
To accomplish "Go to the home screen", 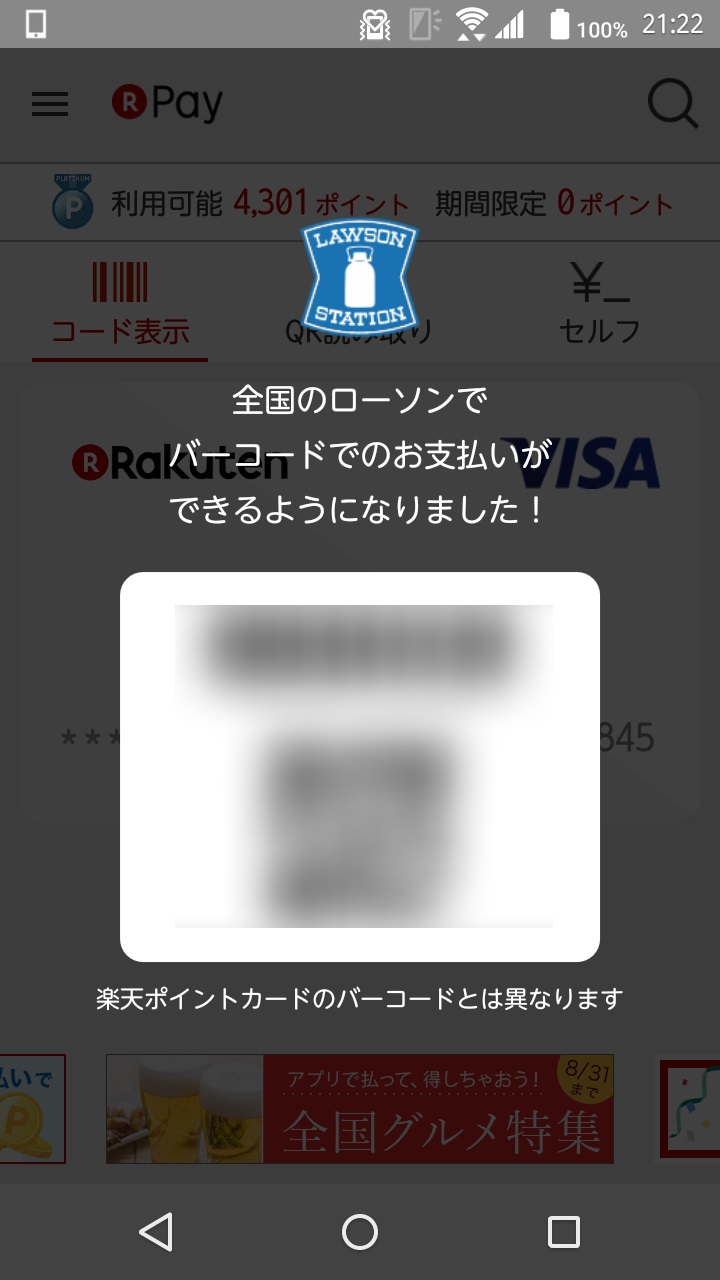I will tap(360, 1232).
